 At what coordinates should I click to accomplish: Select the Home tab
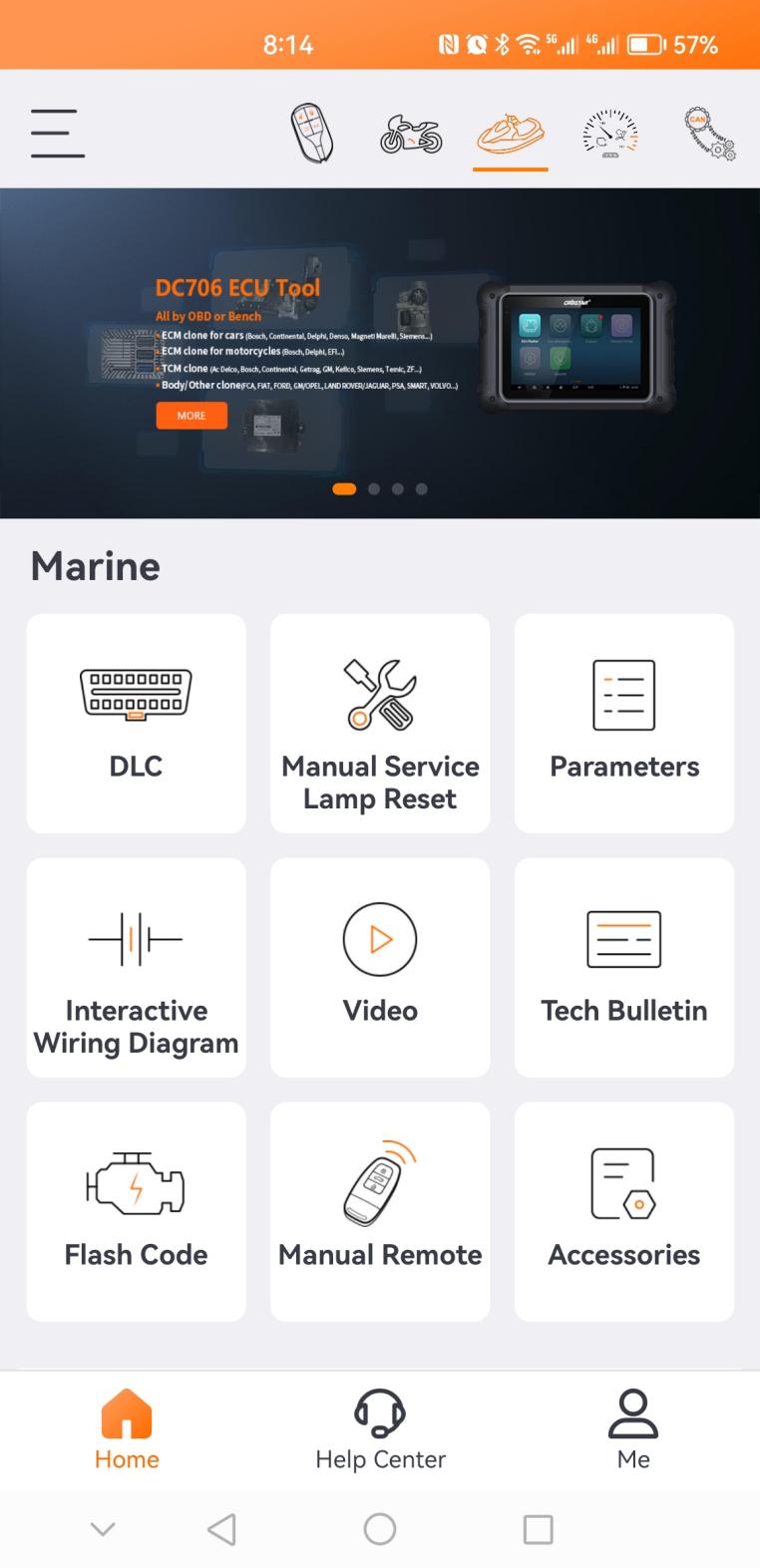tap(127, 1430)
